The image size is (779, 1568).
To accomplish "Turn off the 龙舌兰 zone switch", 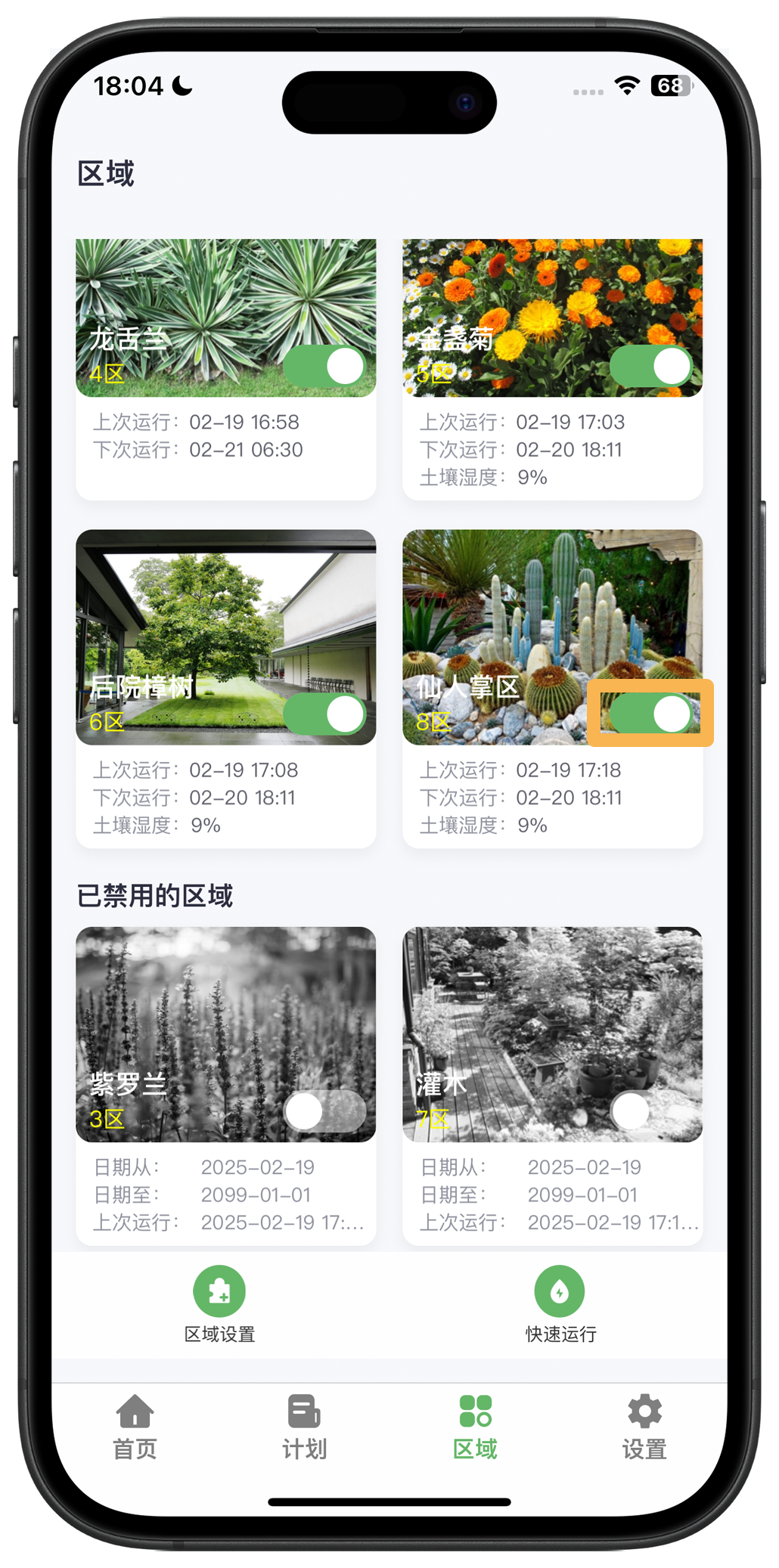I will click(x=324, y=367).
